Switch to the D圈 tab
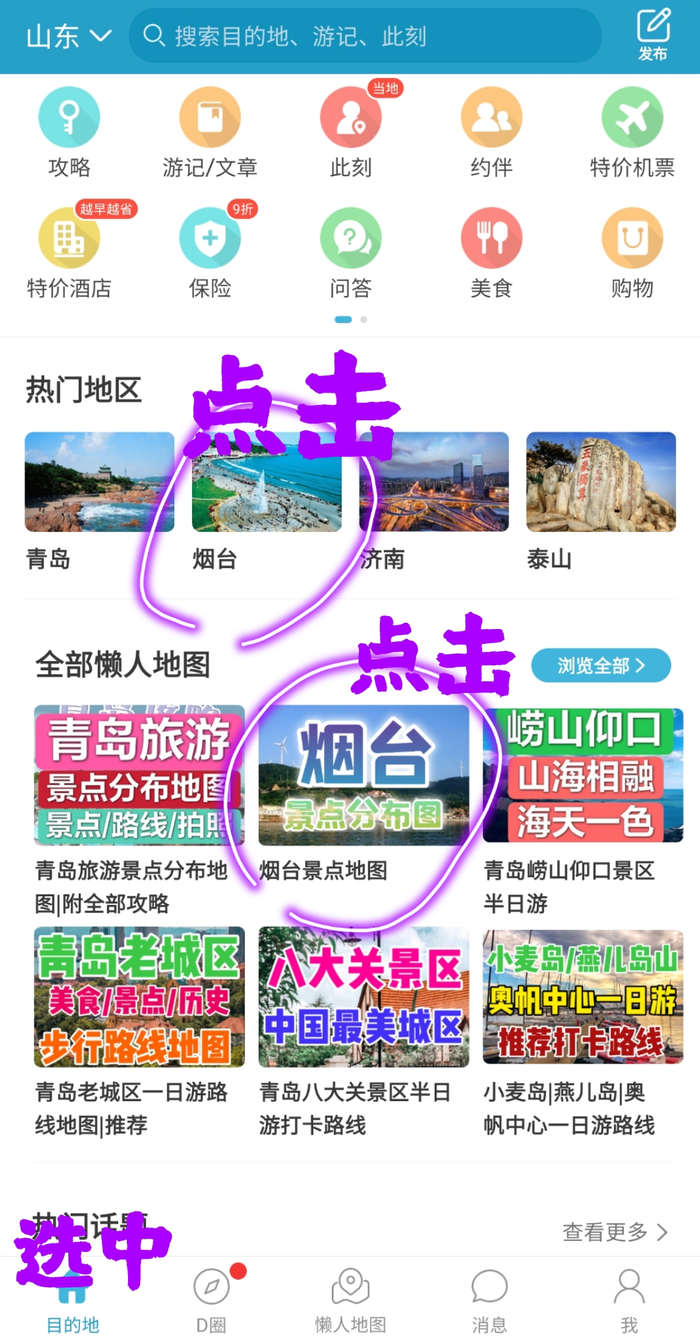Viewport: 700px width, 1340px height. [x=211, y=1299]
